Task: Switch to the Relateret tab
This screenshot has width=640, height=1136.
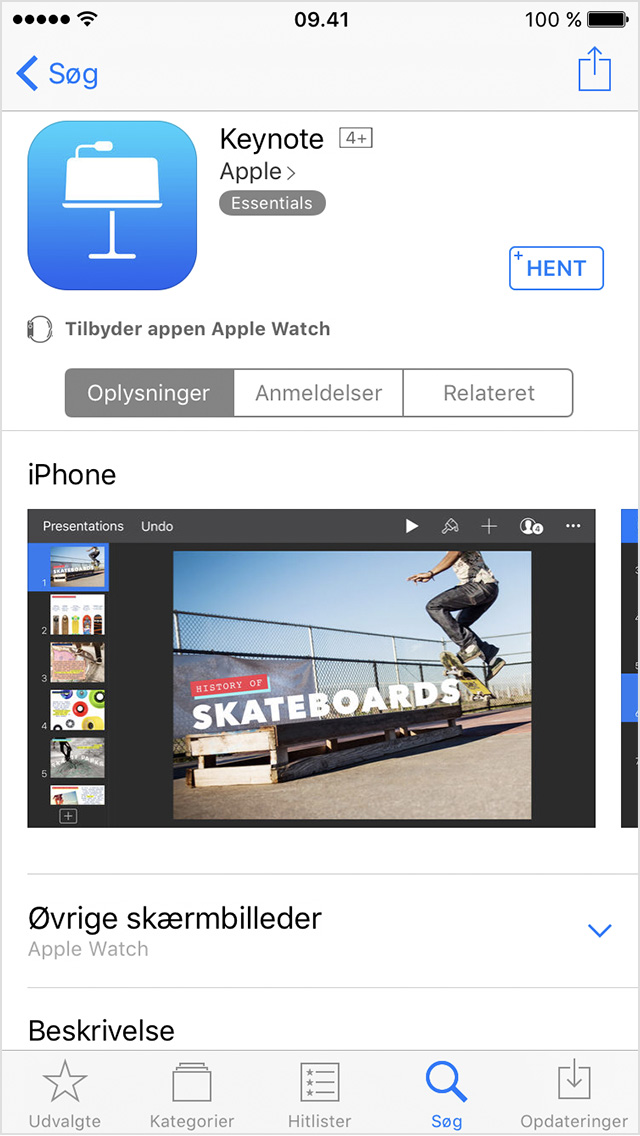Action: 489,393
